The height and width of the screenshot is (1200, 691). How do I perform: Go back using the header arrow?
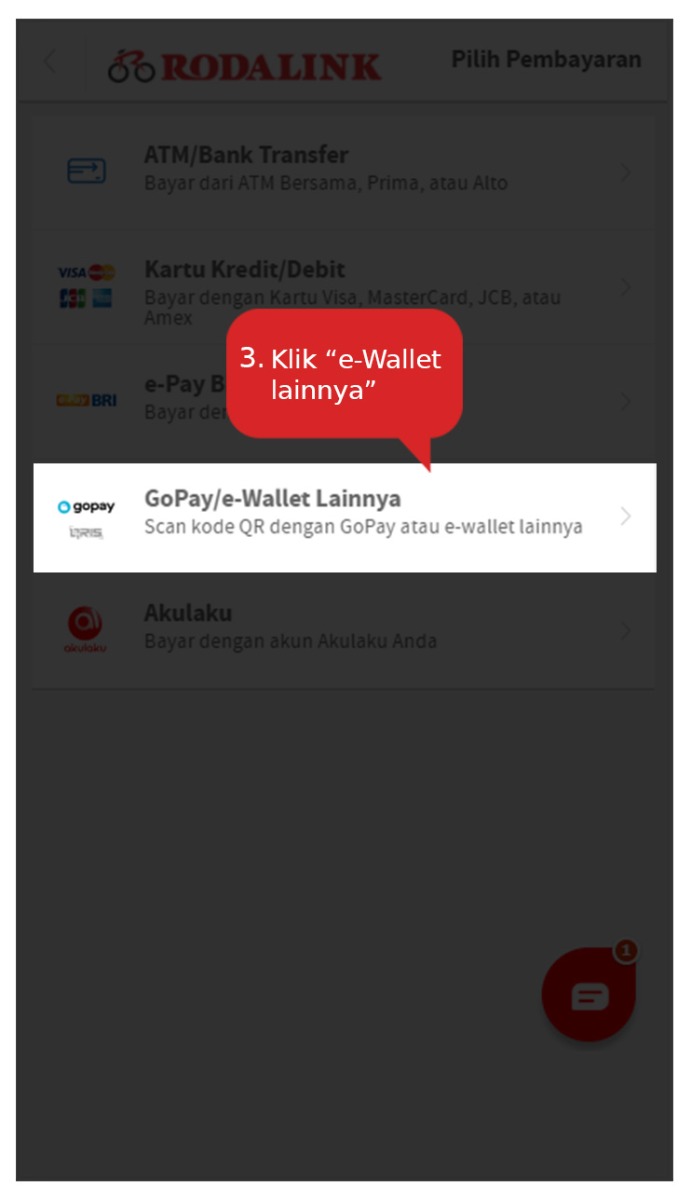pyautogui.click(x=50, y=62)
